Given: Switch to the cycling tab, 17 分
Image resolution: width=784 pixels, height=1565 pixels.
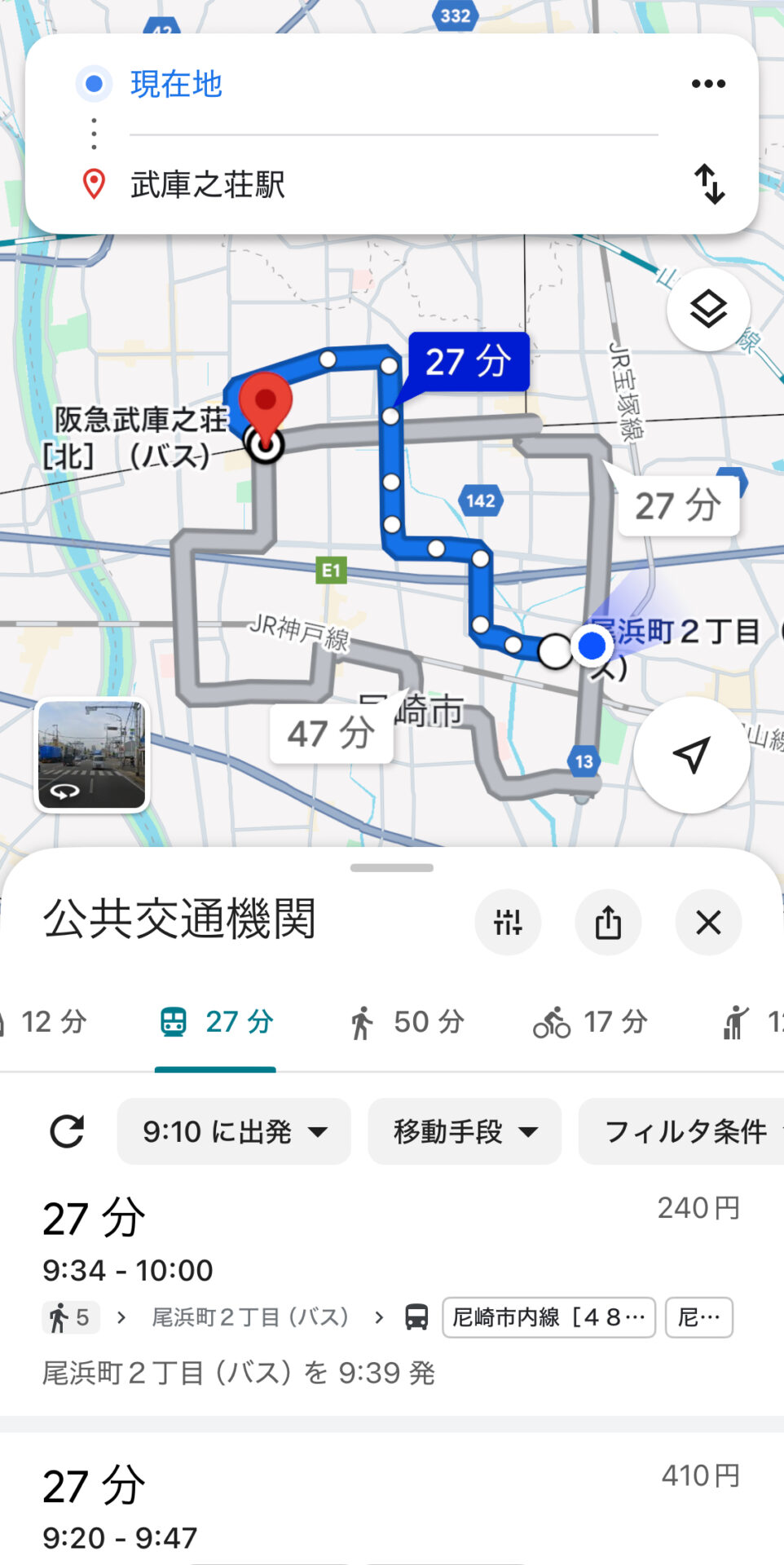Looking at the screenshot, I should coord(591,1022).
